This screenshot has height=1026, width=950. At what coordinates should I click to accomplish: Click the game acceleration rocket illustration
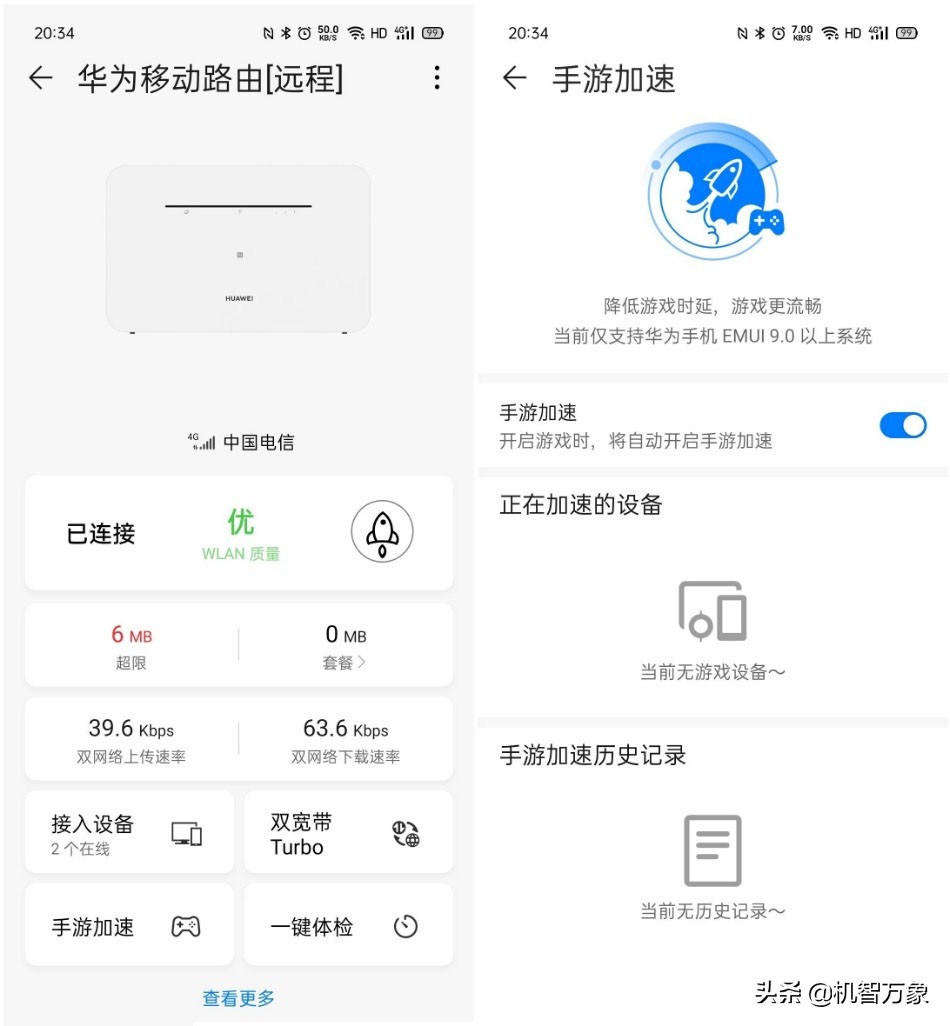(713, 190)
